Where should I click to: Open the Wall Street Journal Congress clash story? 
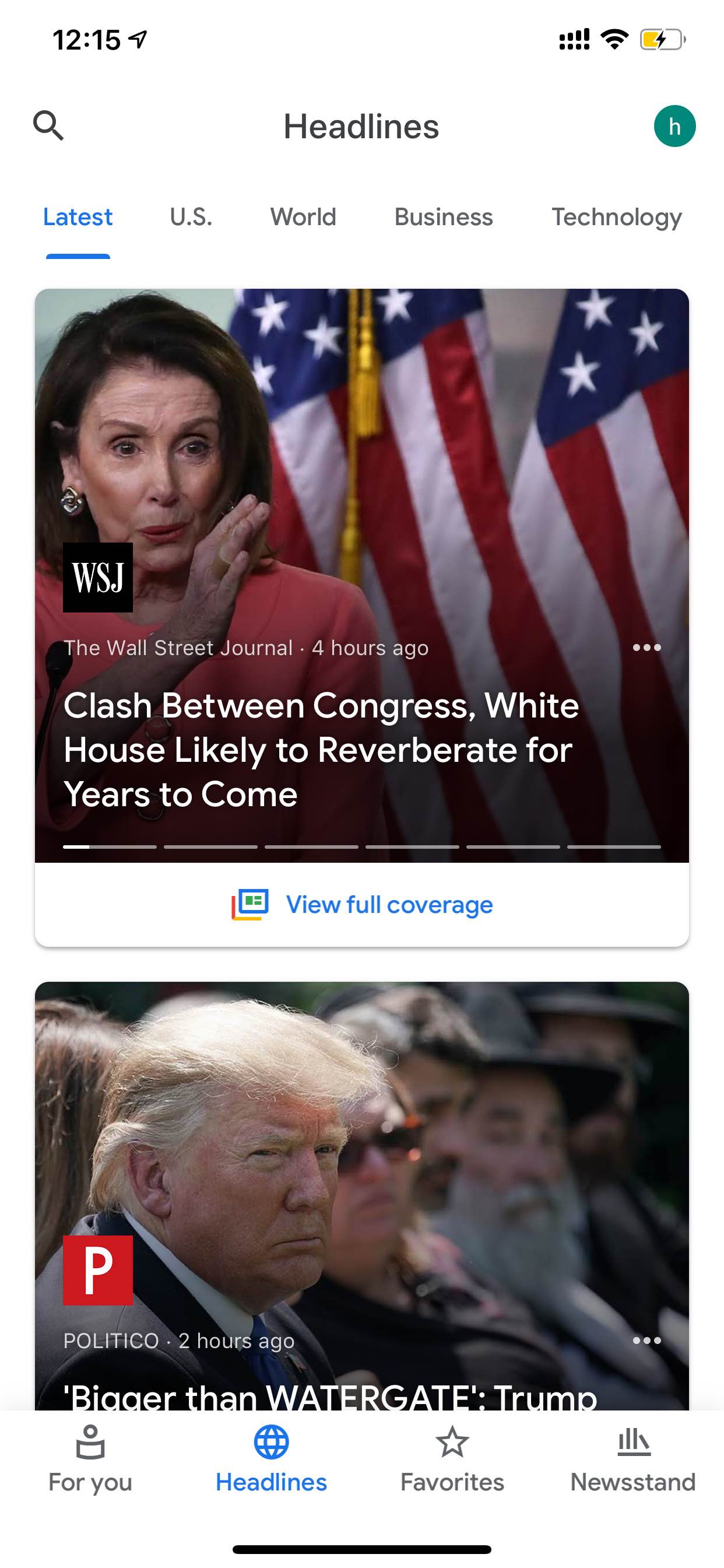(x=321, y=750)
